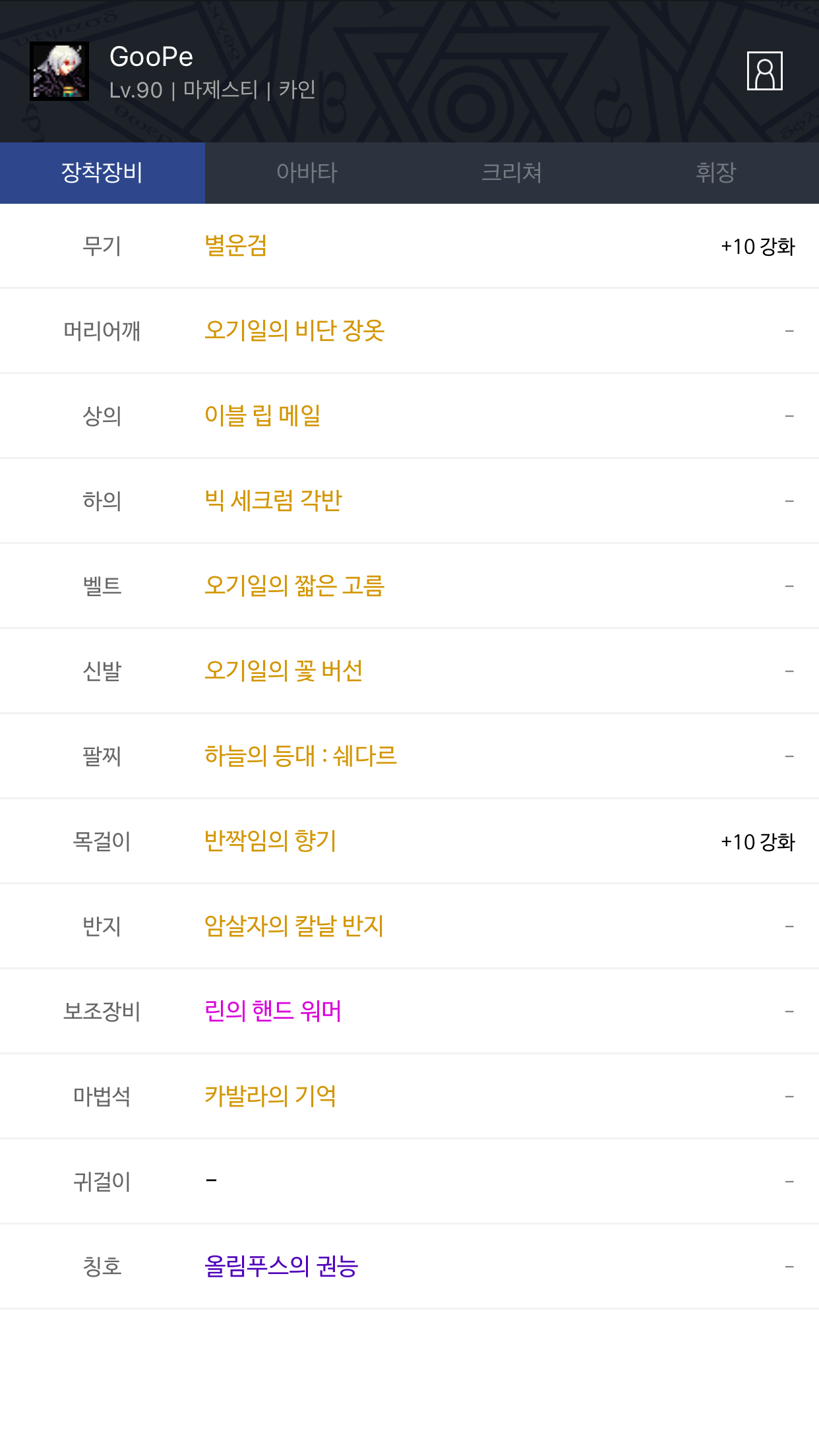The image size is (819, 1456).
Task: Open the 별운검 weapon item
Action: [x=235, y=246]
